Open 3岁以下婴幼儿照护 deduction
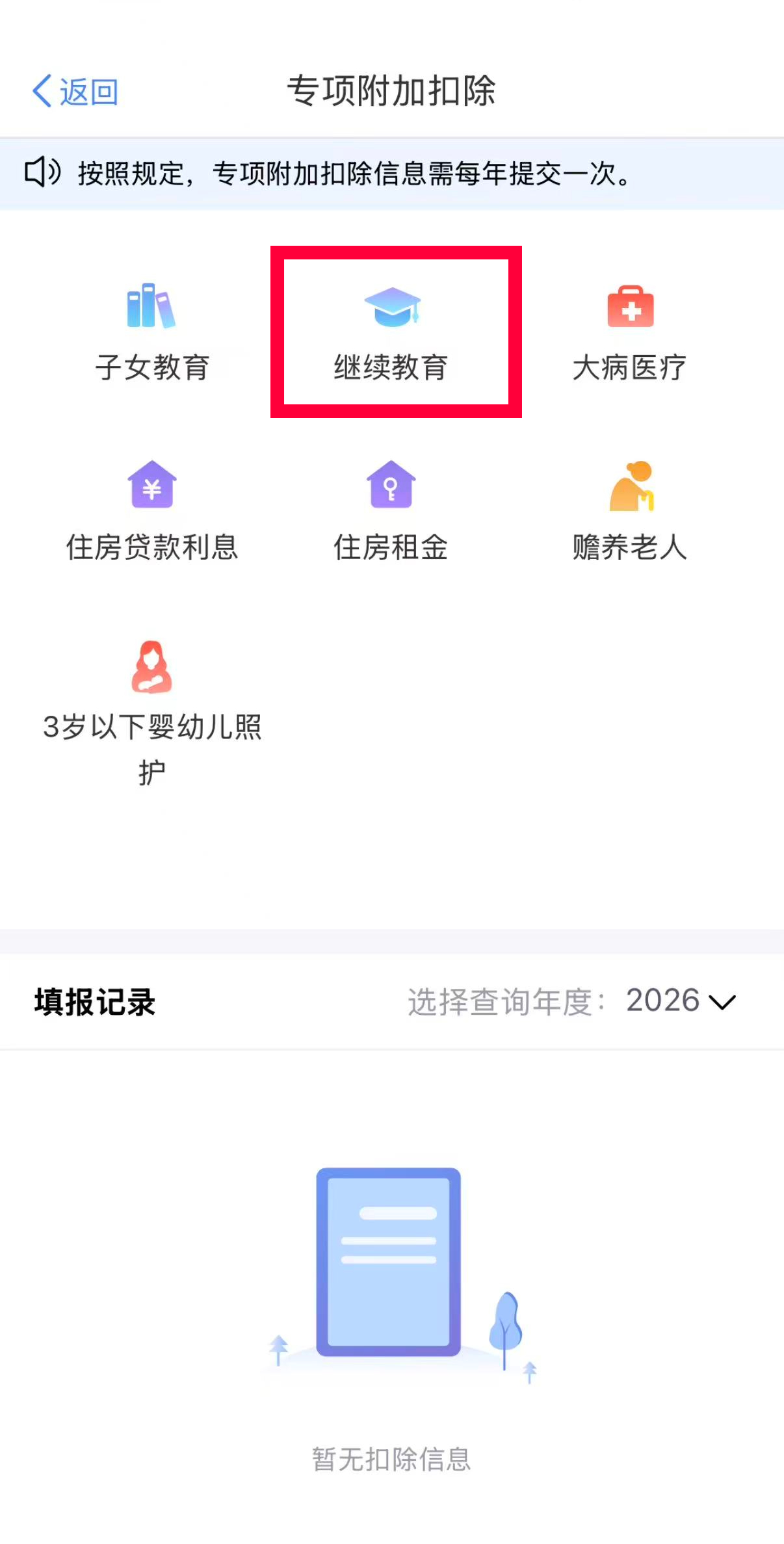 click(152, 712)
